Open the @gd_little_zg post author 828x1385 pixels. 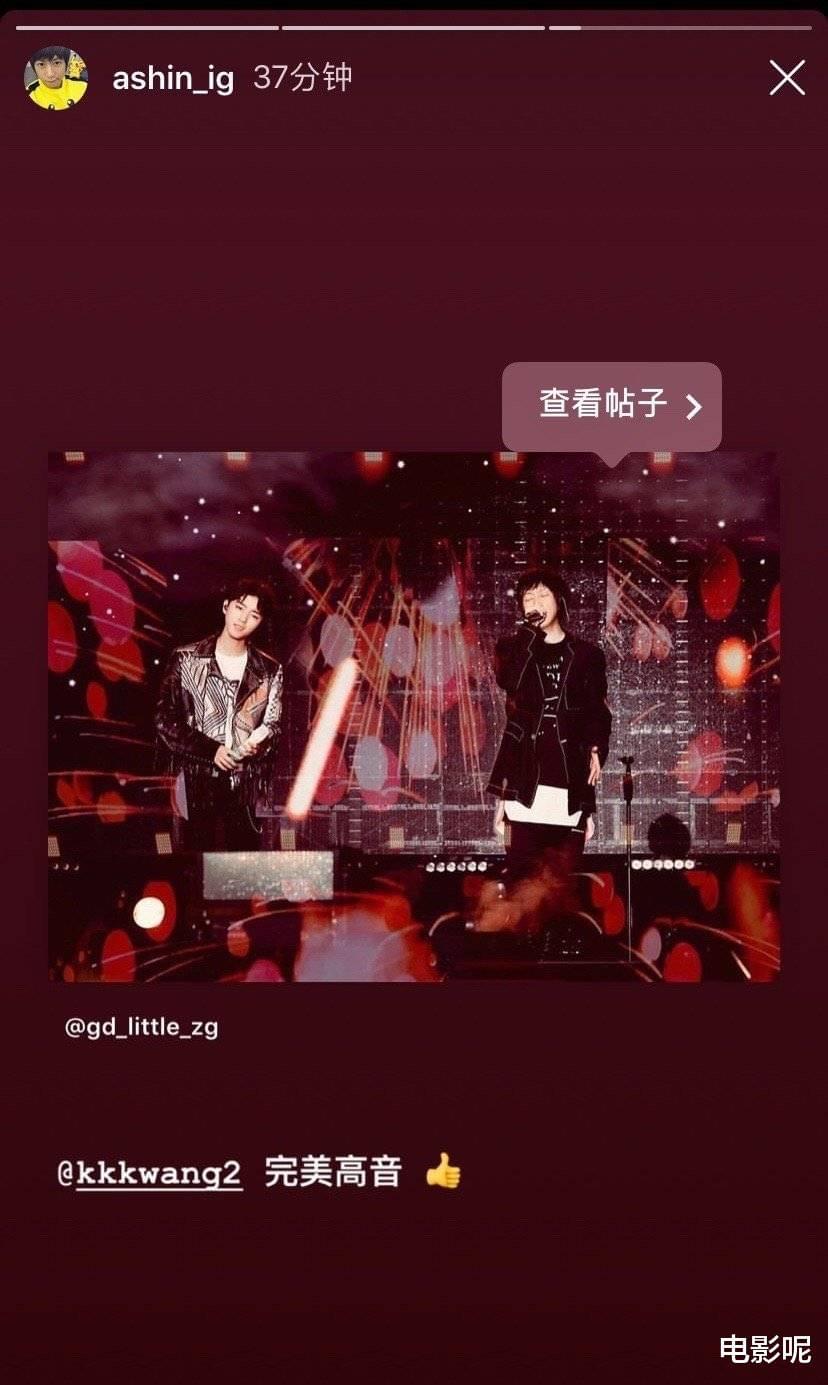pos(141,1027)
